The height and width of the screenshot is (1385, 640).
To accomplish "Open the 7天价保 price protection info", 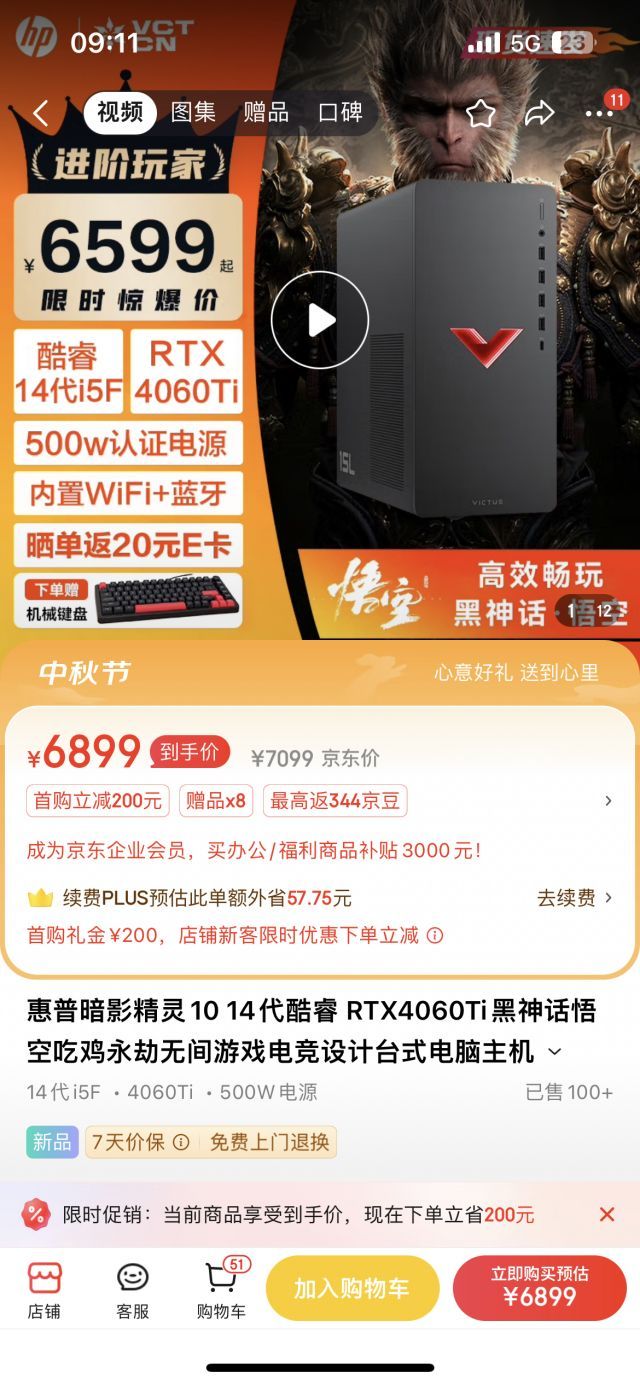I will click(x=139, y=1142).
